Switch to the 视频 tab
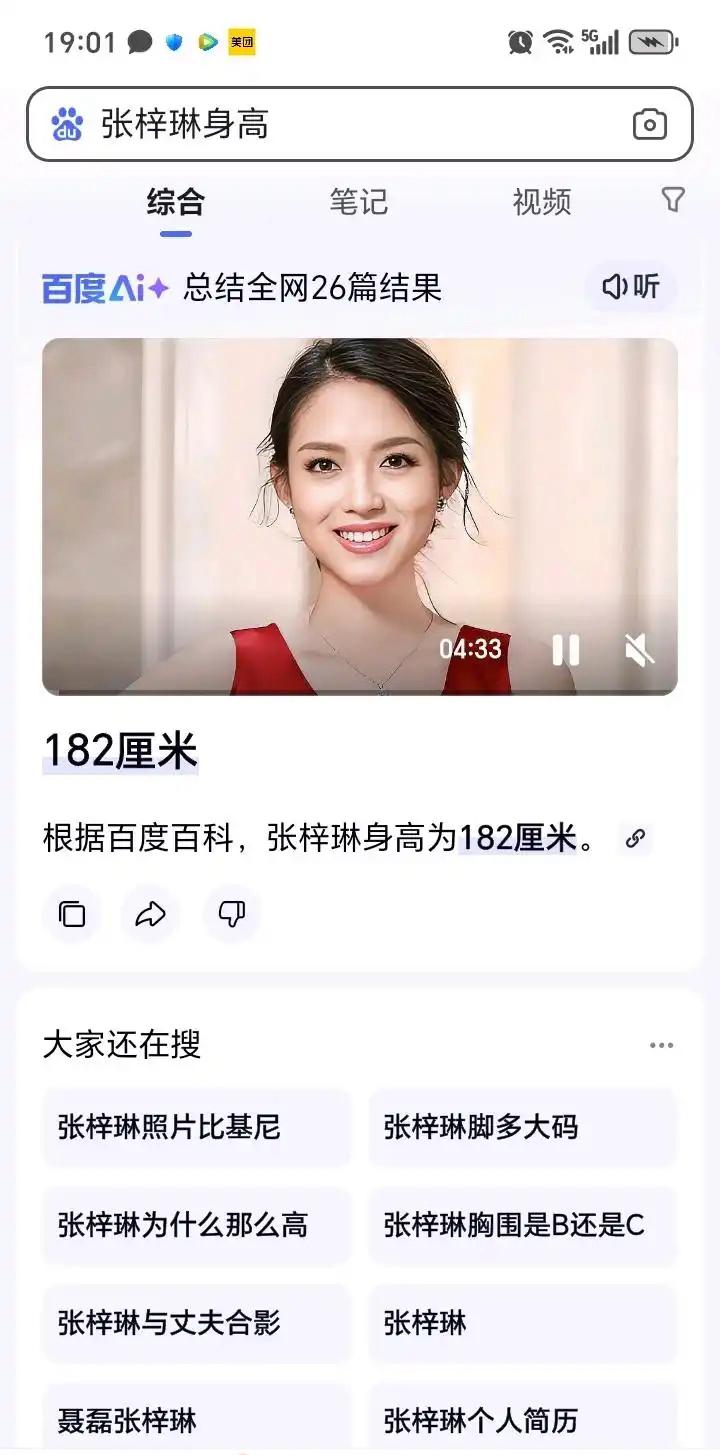 541,201
